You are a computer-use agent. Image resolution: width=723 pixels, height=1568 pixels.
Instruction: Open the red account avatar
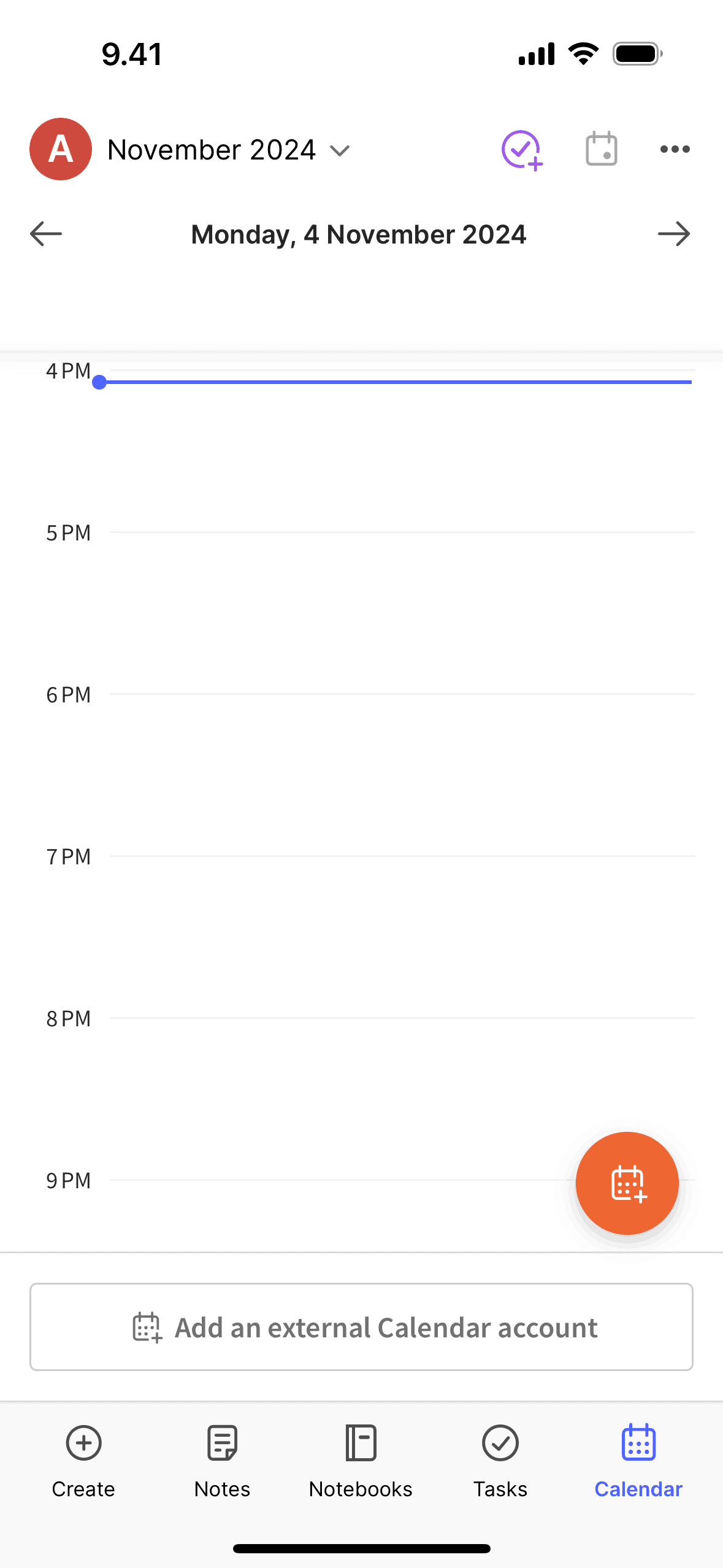60,149
